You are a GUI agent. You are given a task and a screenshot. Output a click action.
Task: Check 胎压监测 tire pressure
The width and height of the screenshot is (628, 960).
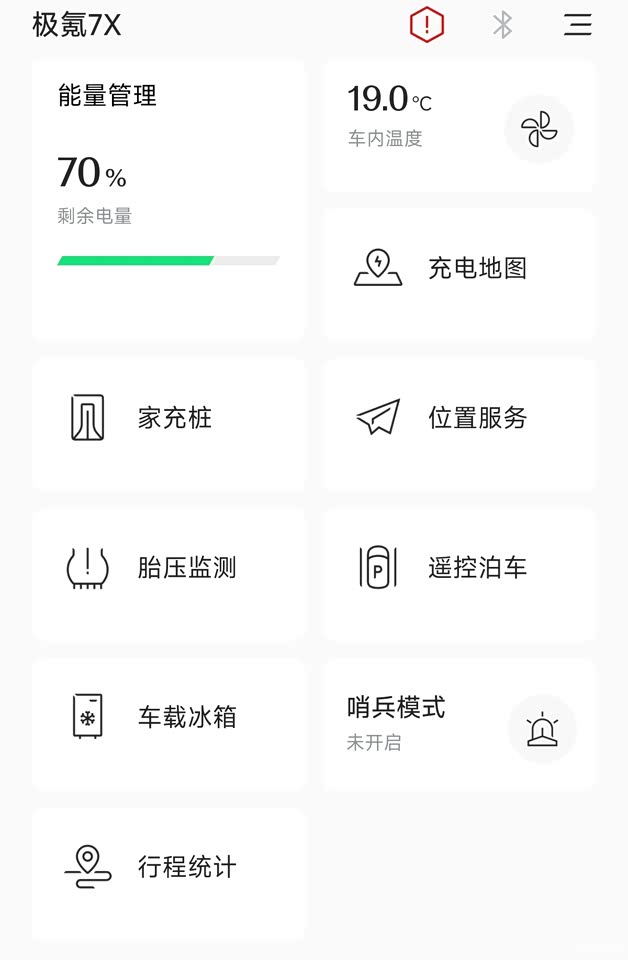(168, 568)
